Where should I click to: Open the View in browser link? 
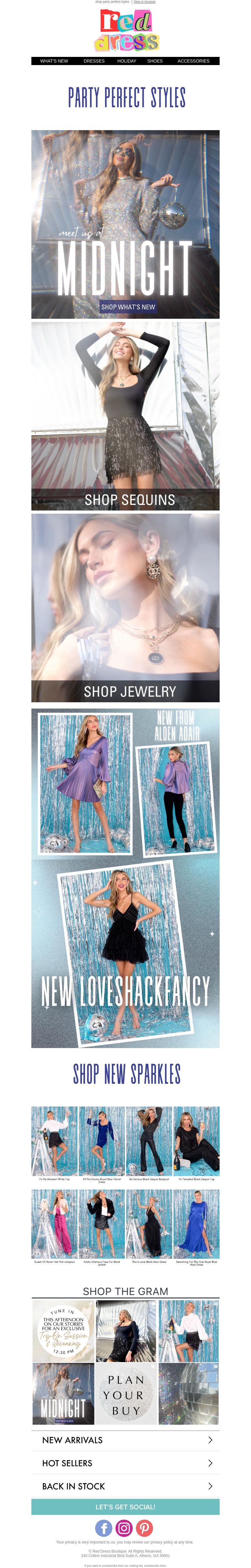145,2
